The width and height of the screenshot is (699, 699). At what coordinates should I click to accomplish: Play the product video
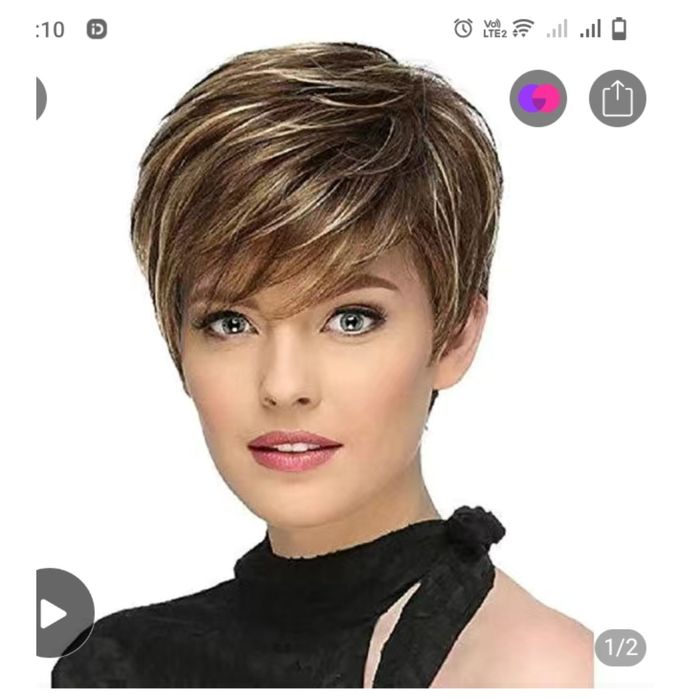(x=56, y=613)
